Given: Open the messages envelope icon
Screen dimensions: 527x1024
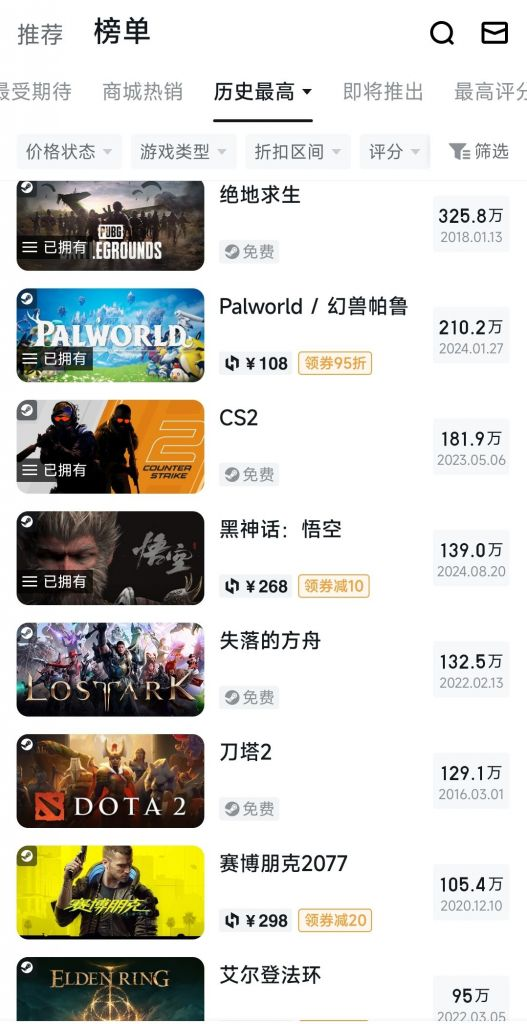Looking at the screenshot, I should (494, 33).
